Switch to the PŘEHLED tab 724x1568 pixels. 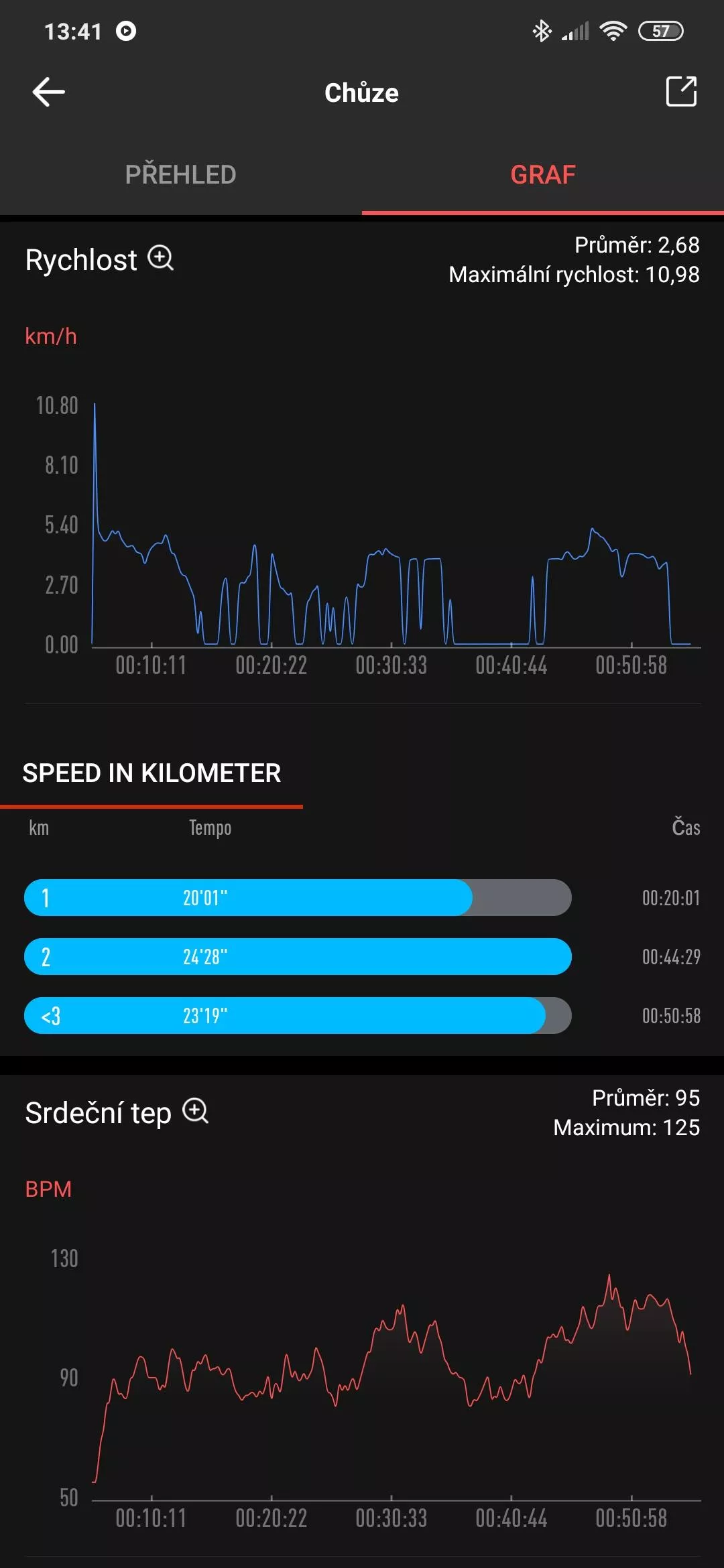181,174
